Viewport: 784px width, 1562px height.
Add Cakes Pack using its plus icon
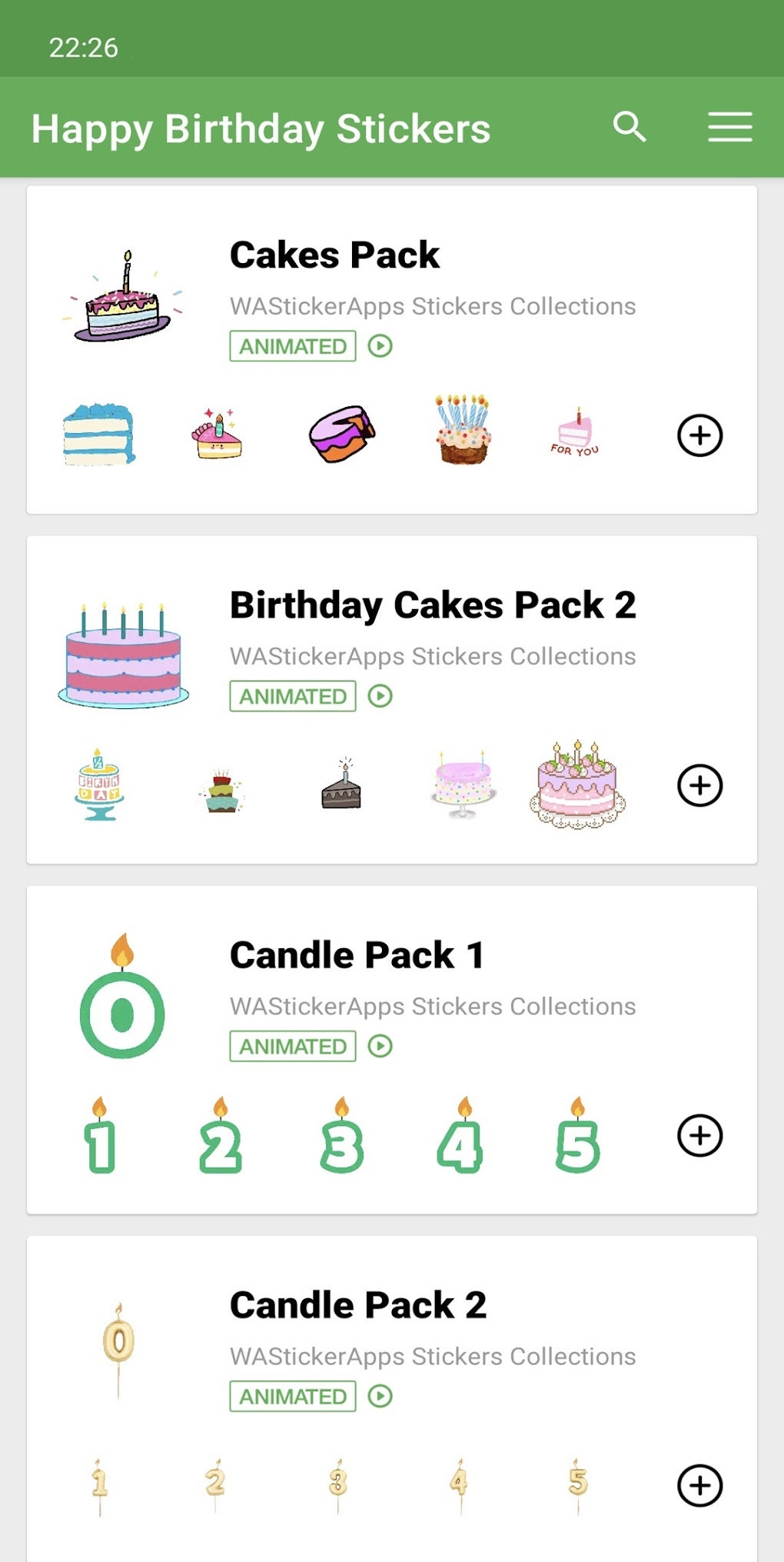(x=699, y=435)
